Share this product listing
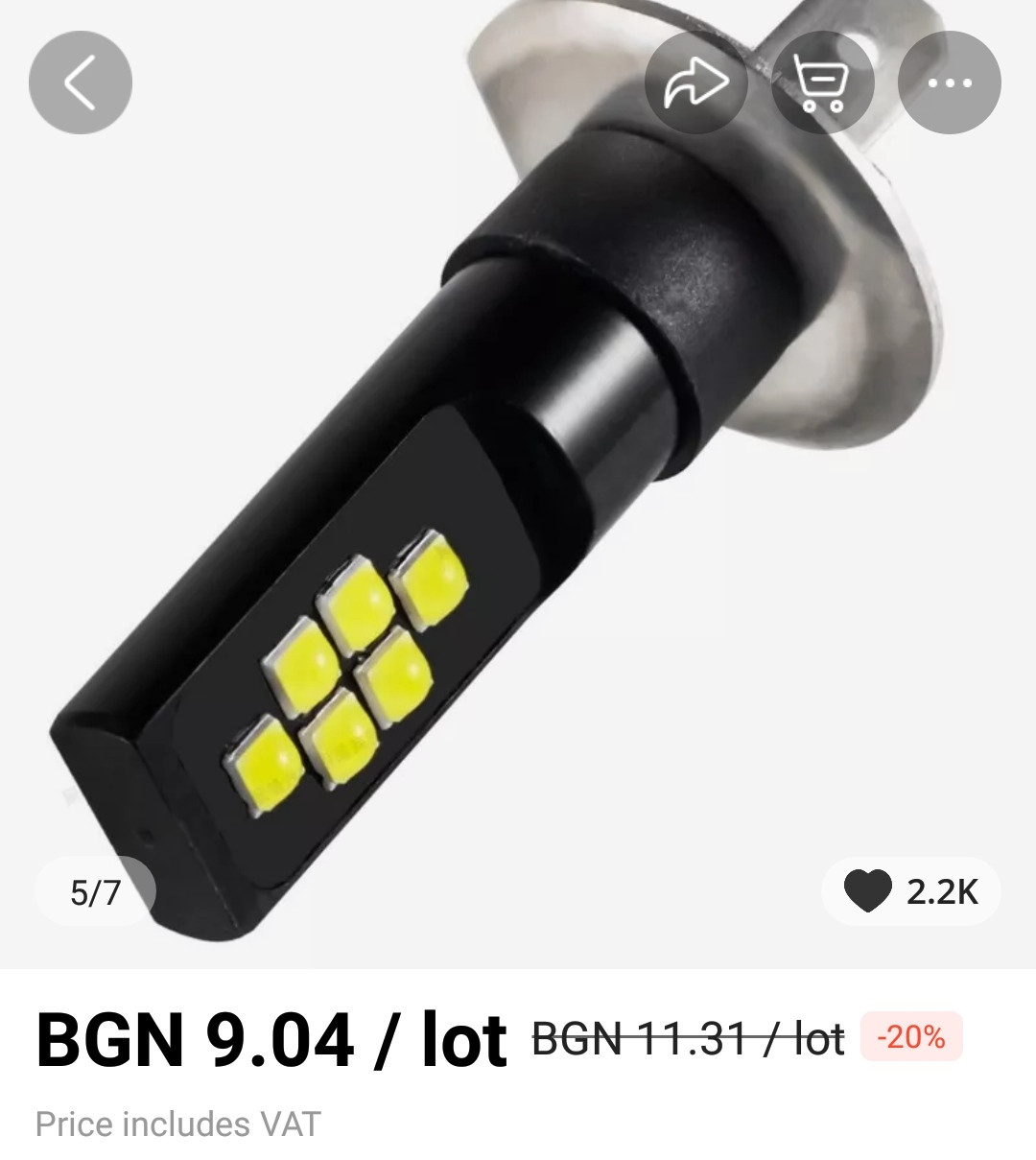Screen dimensions: 1036x1160 (696, 83)
